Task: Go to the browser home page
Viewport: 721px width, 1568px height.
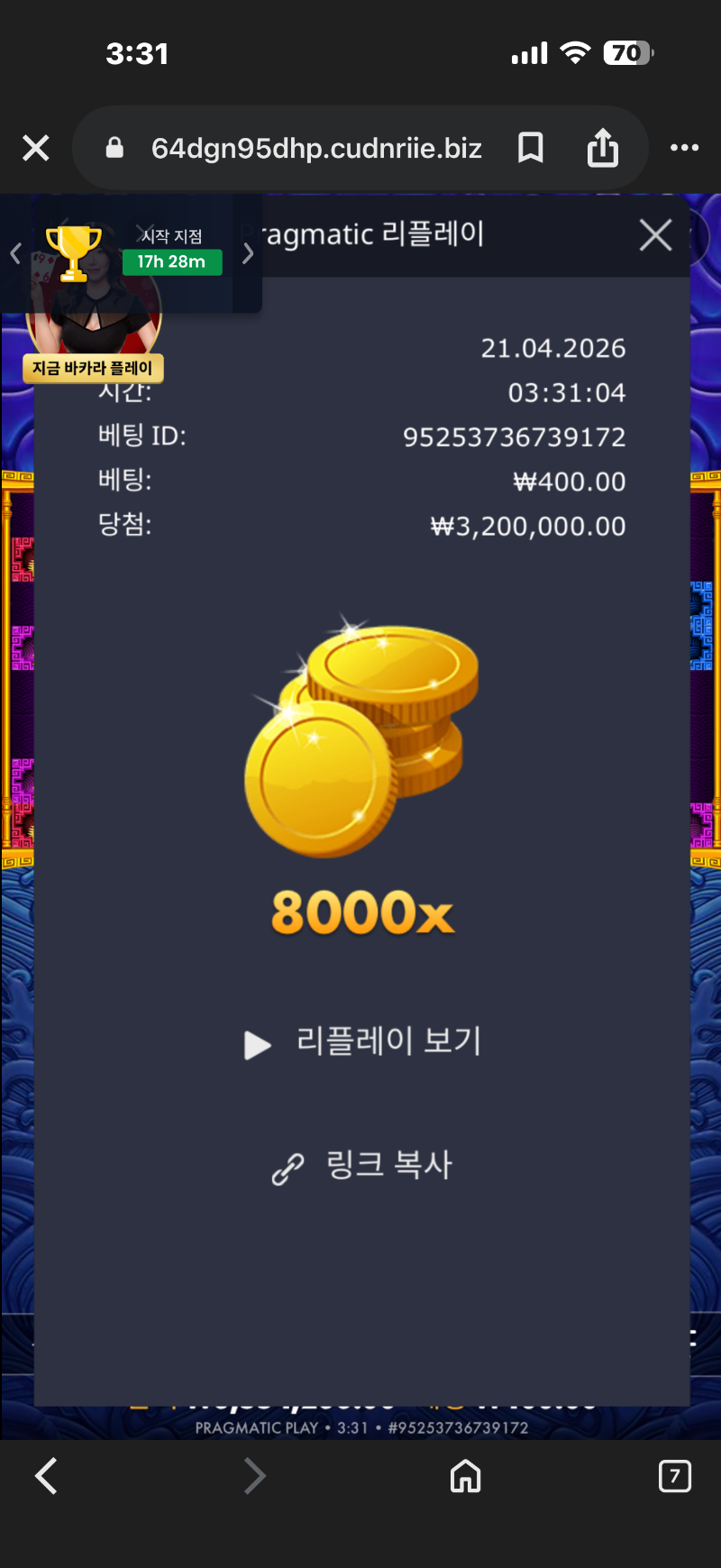Action: pyautogui.click(x=465, y=1476)
